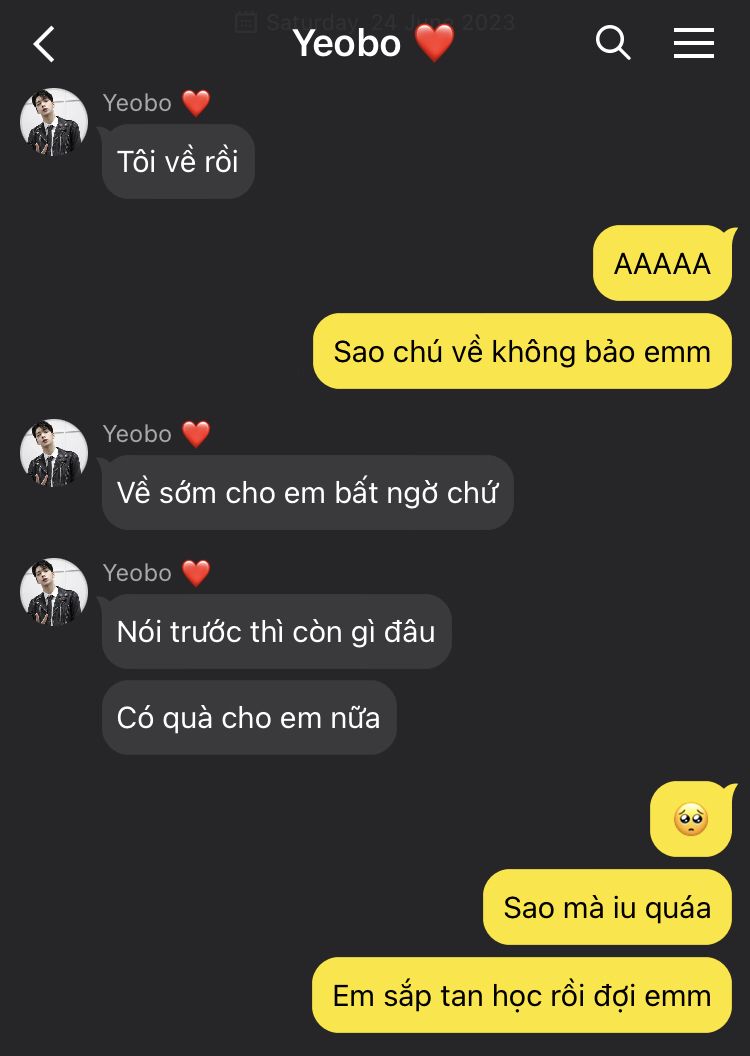Tap Yeobo's avatar beside "Về sớm cho em bất ngờ chứ"

tap(54, 453)
